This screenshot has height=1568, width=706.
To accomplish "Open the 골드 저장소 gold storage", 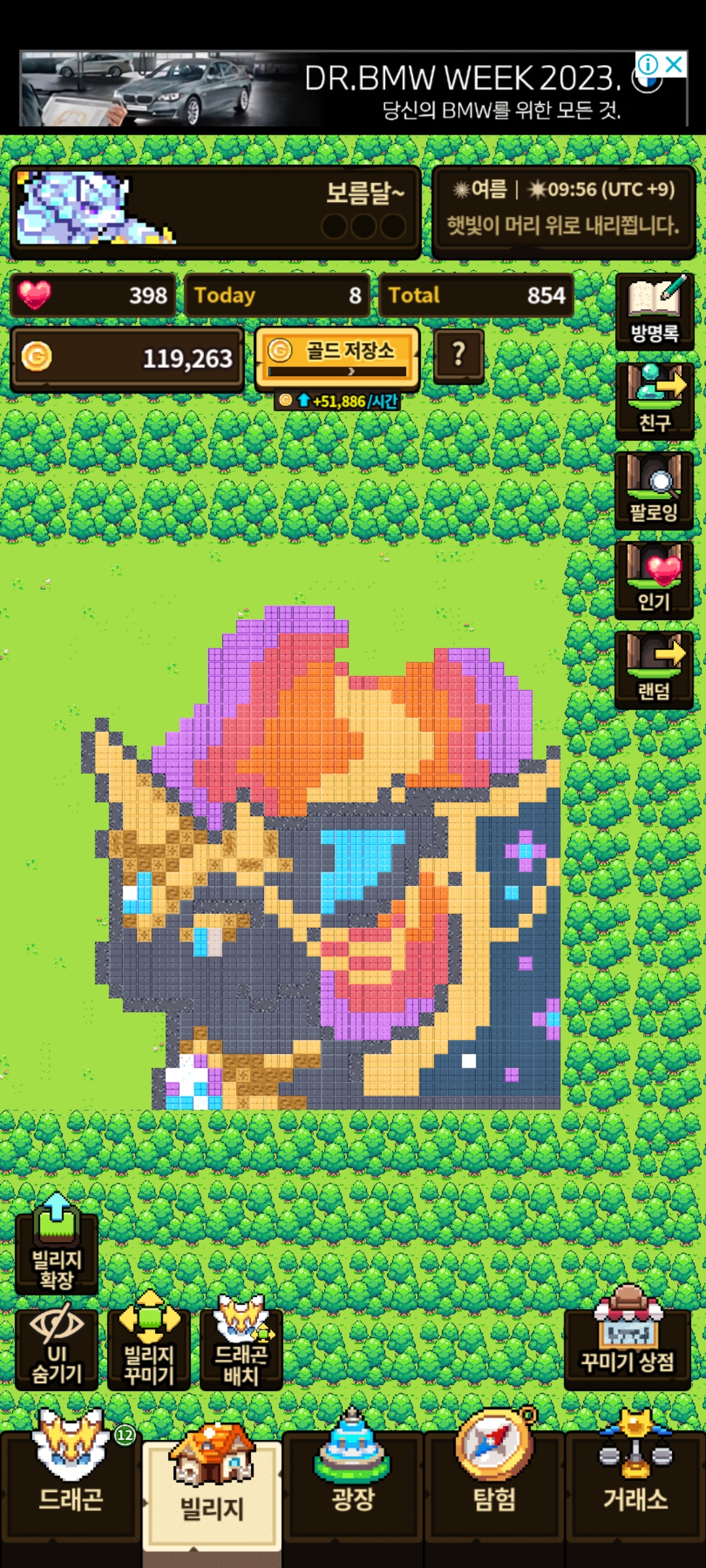I will 337,359.
